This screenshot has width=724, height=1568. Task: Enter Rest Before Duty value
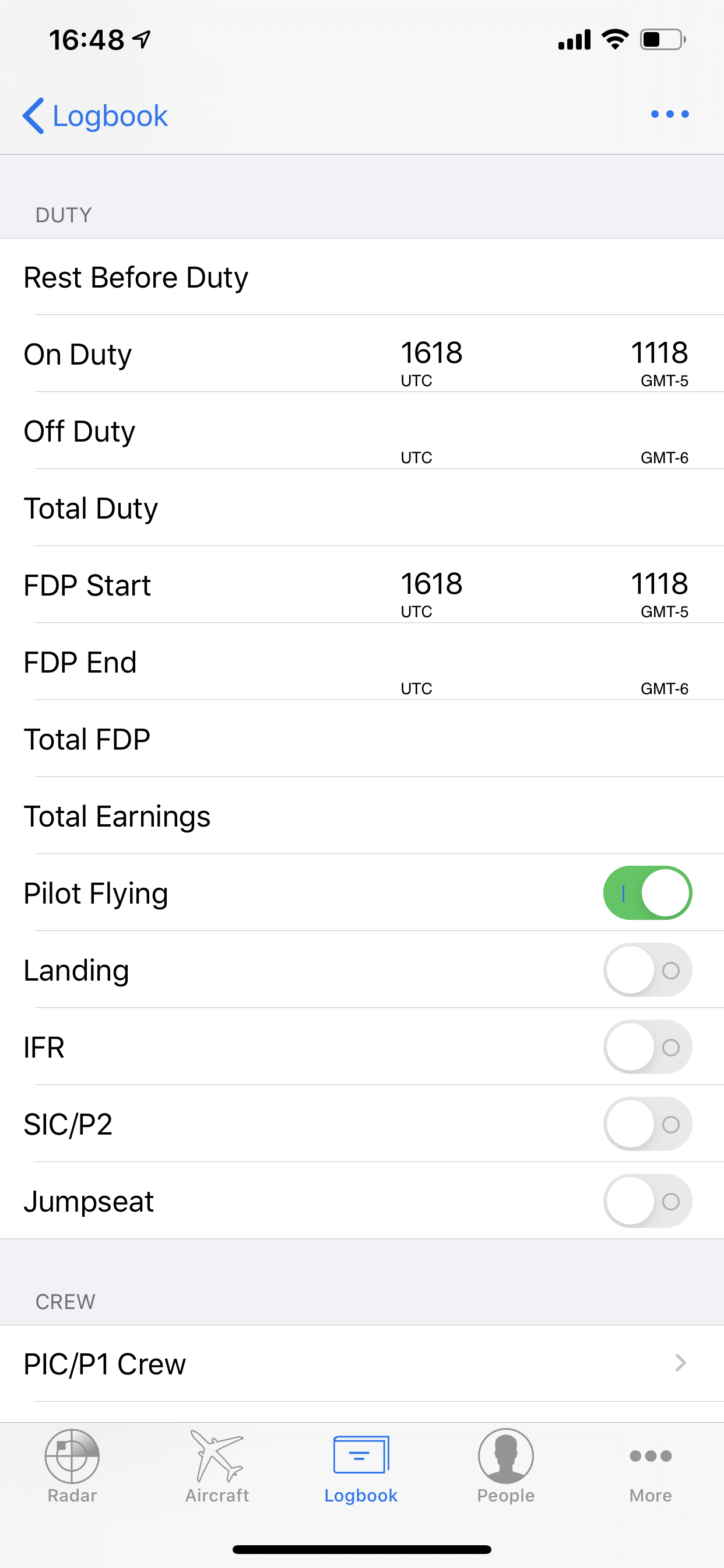click(362, 277)
